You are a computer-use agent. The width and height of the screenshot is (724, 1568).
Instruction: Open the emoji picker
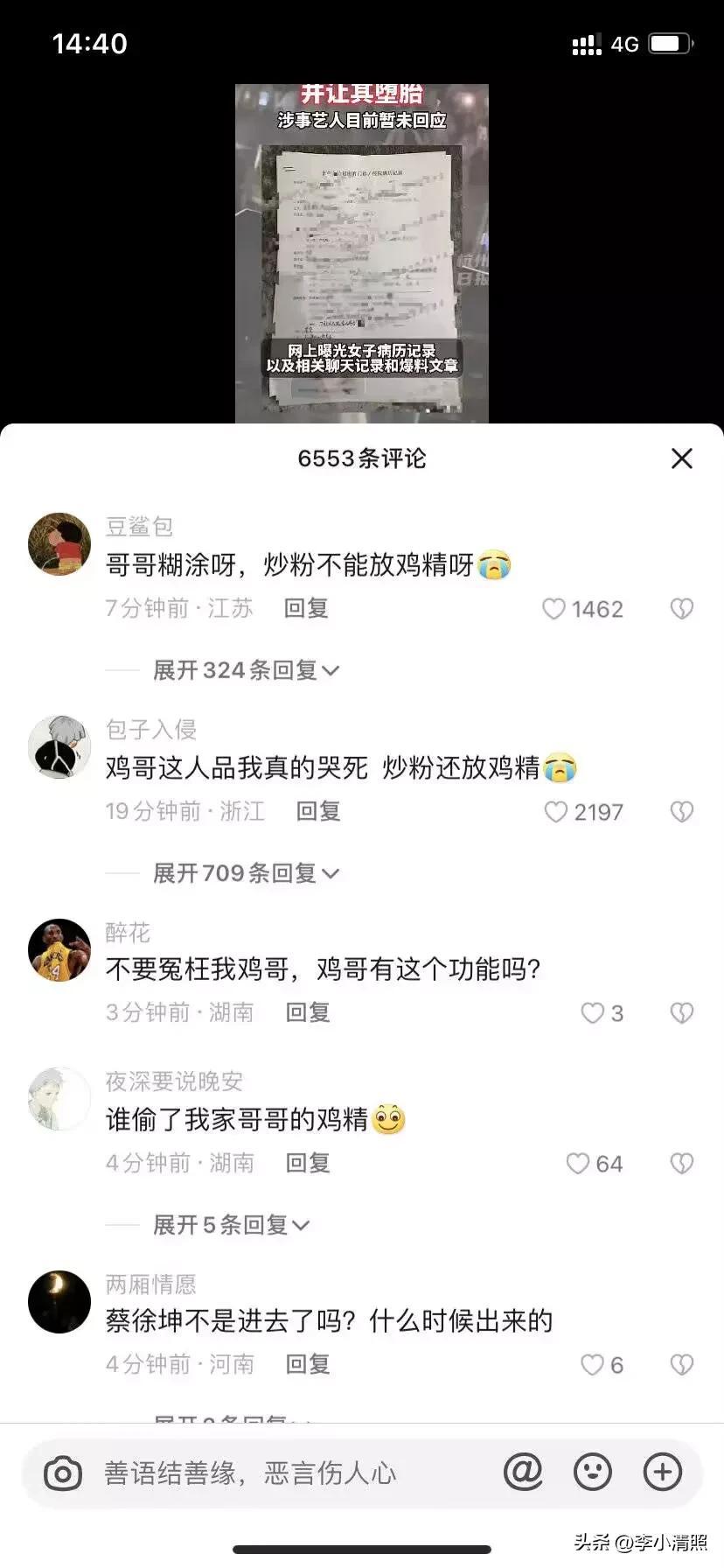pos(593,1473)
